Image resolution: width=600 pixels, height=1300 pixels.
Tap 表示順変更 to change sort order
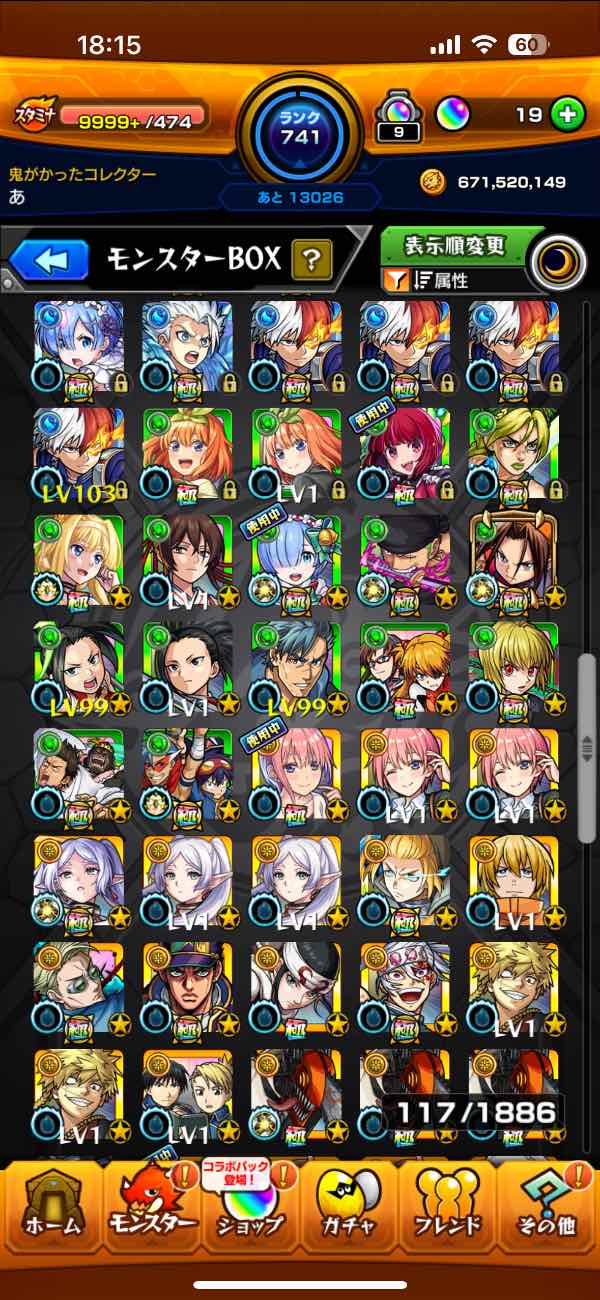pyautogui.click(x=455, y=245)
